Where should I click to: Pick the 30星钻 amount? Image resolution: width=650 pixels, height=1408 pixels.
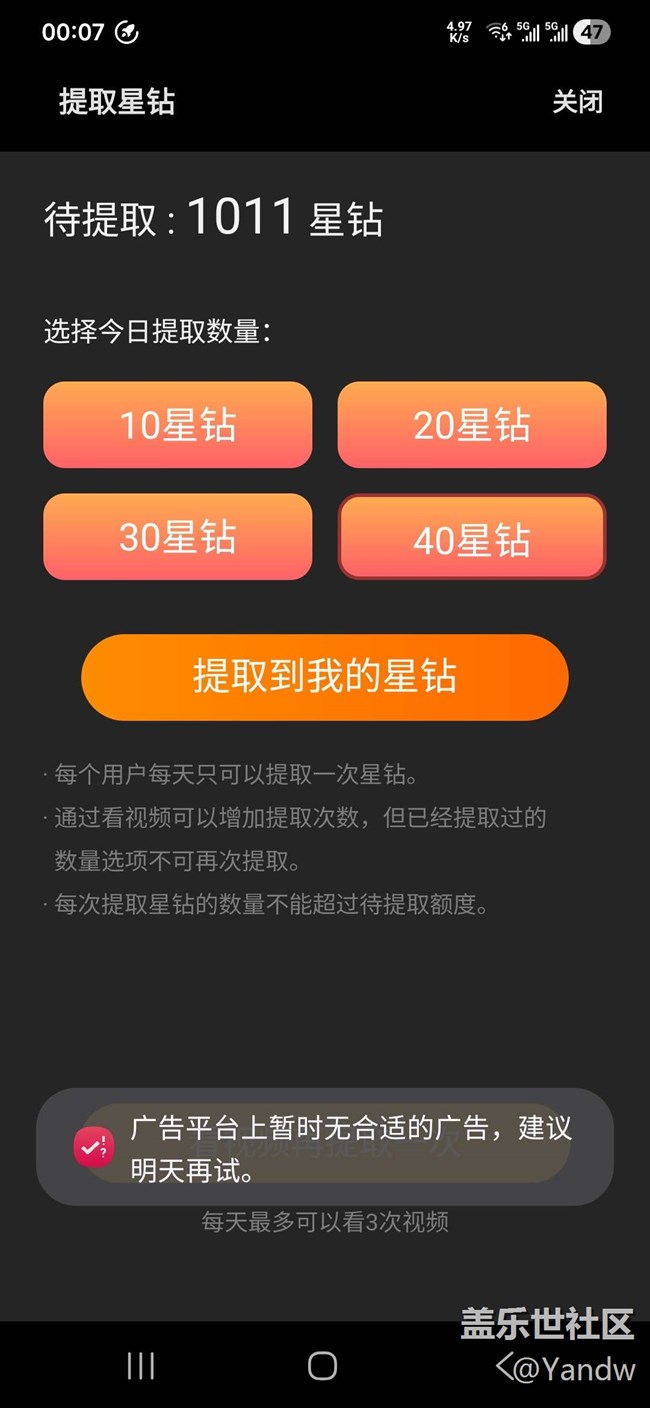tap(178, 537)
